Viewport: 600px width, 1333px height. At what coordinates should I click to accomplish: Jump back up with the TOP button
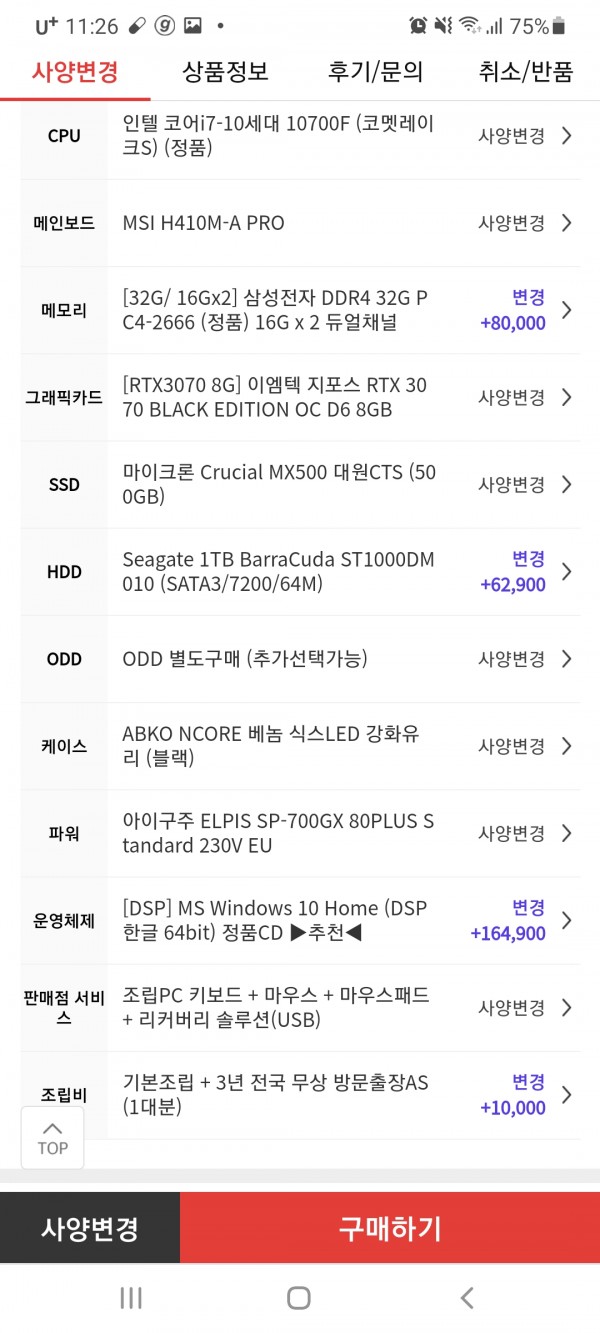coord(53,1138)
